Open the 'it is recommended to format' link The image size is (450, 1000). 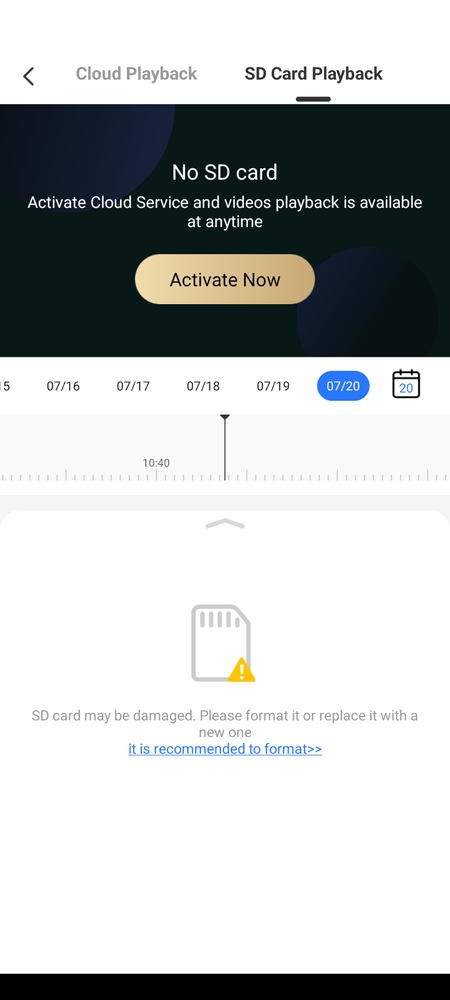(x=225, y=749)
